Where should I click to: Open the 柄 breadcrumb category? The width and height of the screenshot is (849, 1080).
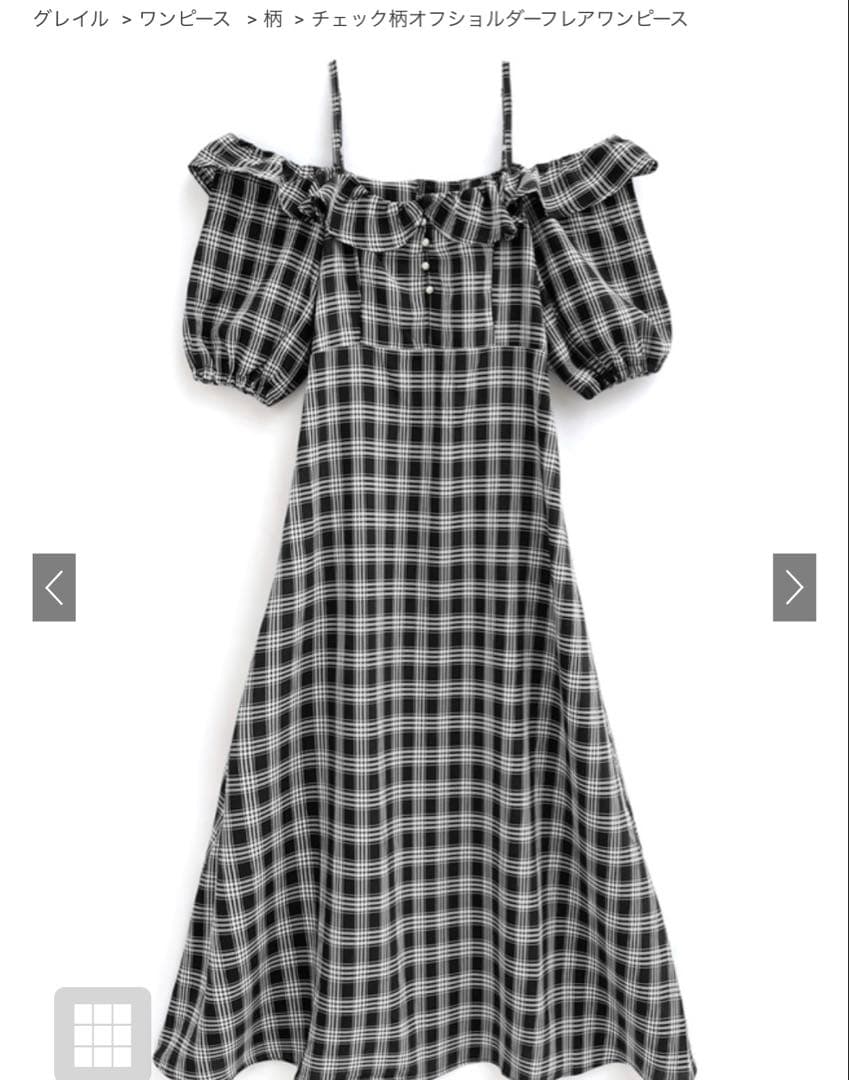273,19
